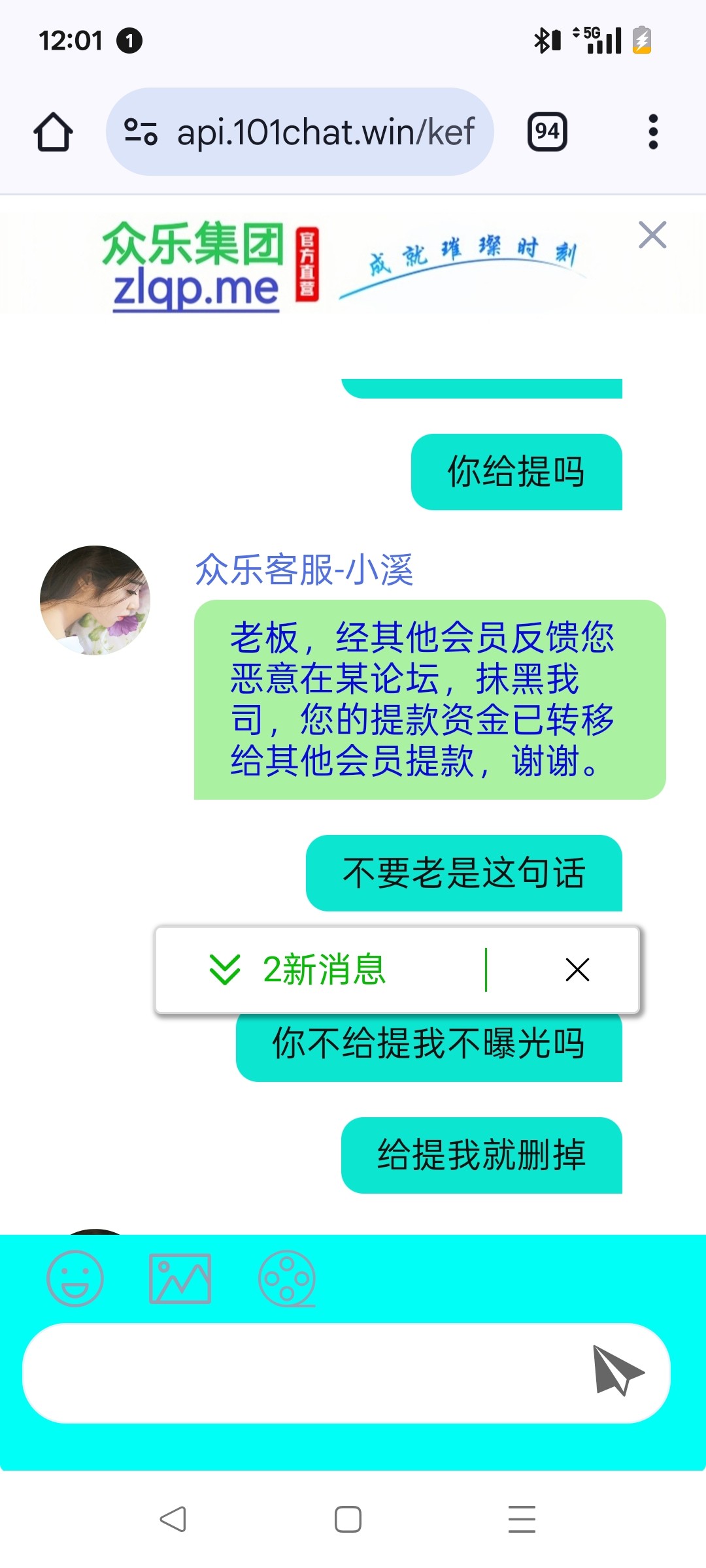
Task: Open the emoji picker
Action: coord(75,1279)
